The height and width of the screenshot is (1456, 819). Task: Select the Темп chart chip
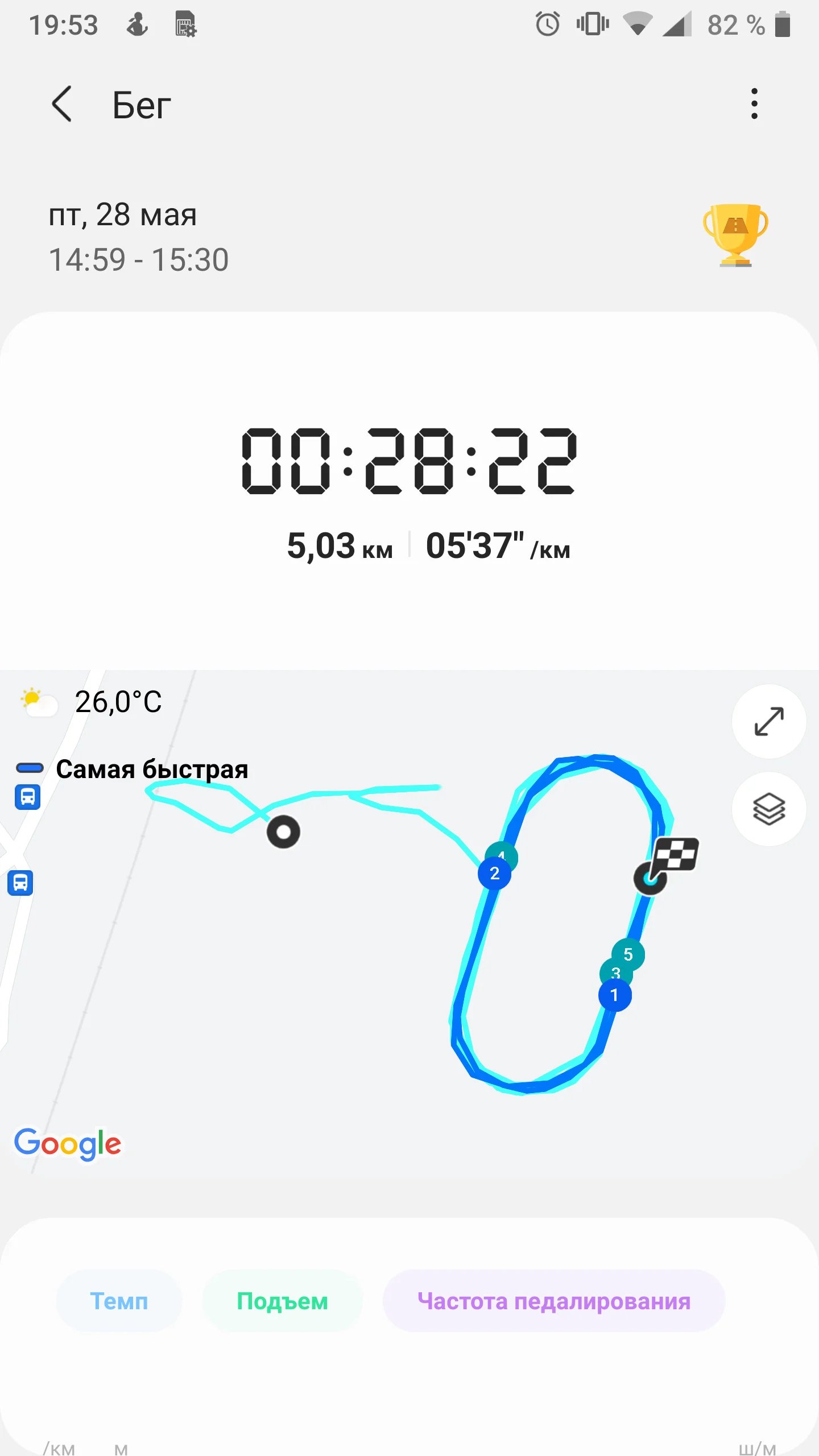click(x=119, y=1301)
